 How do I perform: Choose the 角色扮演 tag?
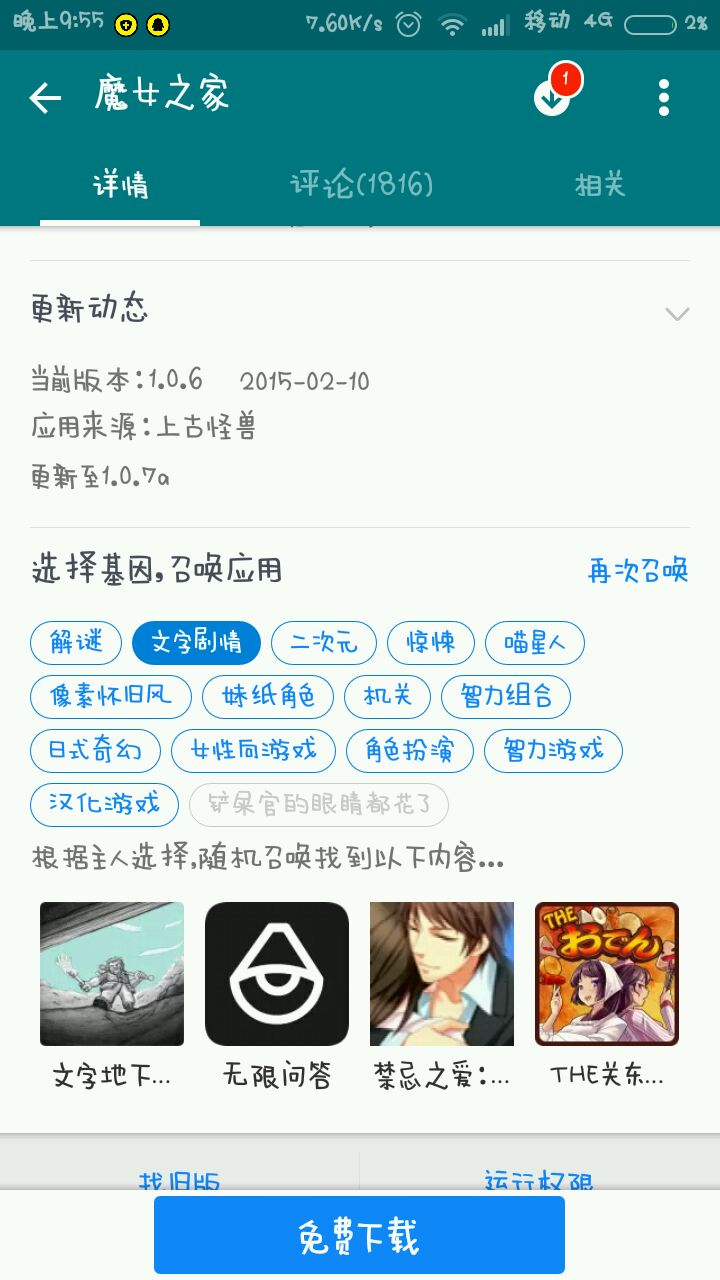[x=409, y=751]
